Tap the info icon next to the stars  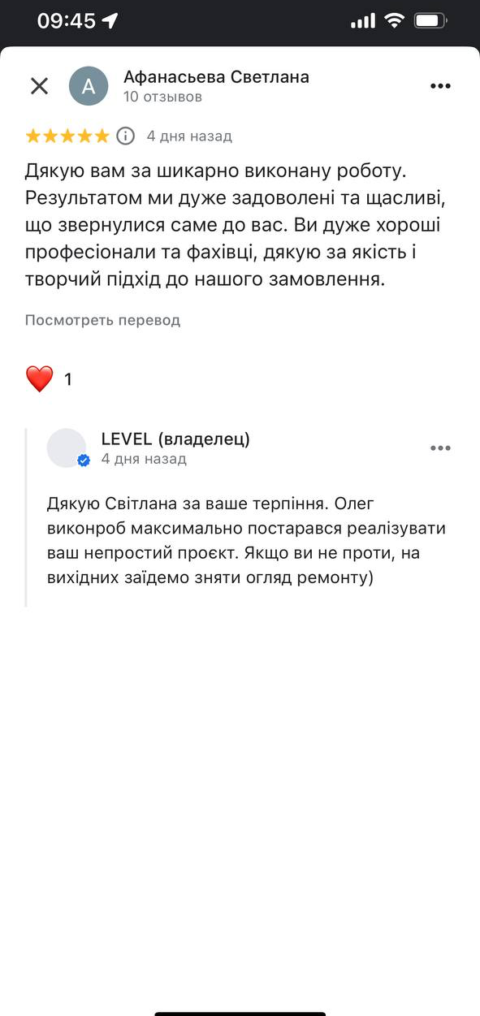[126, 136]
